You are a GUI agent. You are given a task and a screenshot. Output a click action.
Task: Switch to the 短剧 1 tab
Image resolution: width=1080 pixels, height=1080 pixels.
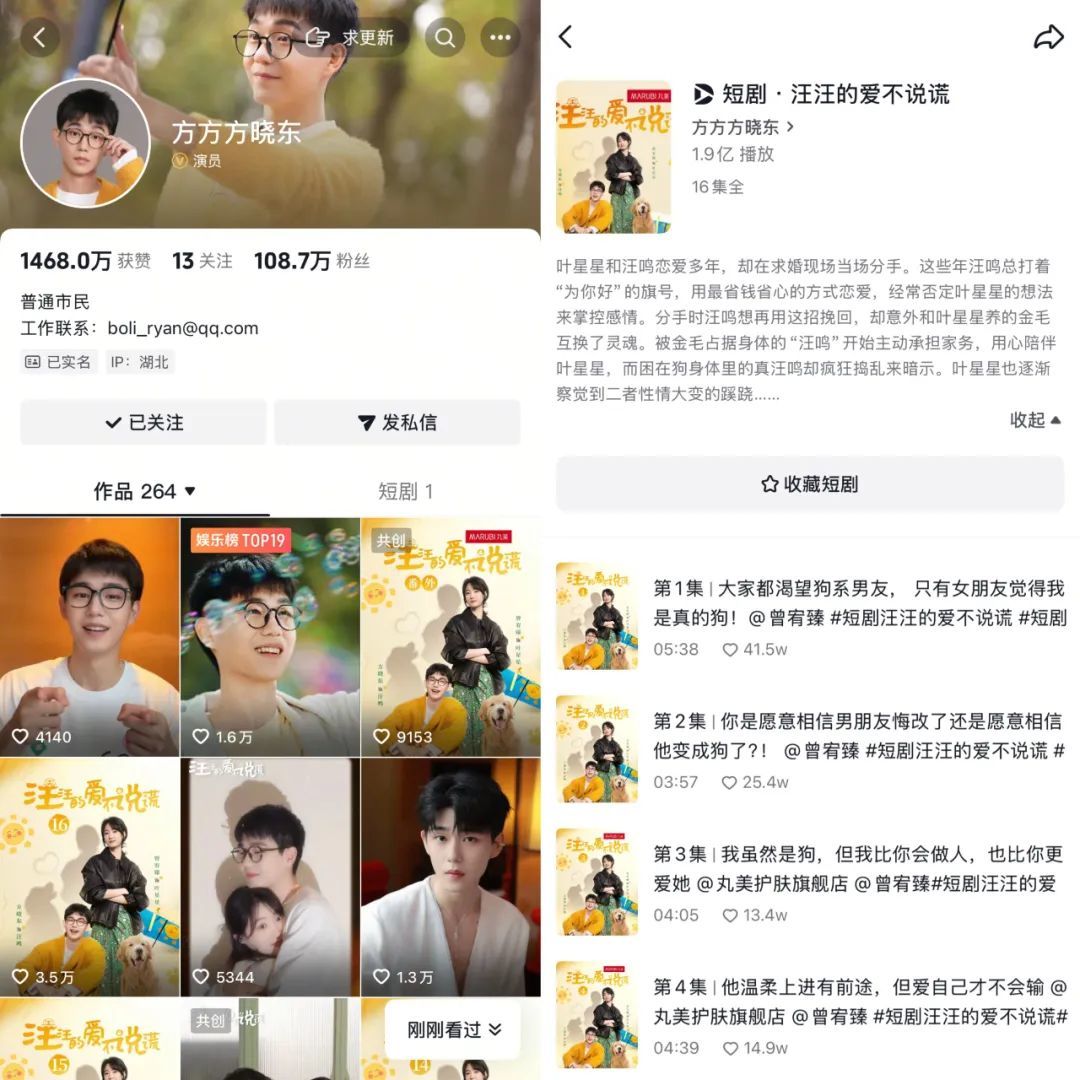click(x=405, y=491)
